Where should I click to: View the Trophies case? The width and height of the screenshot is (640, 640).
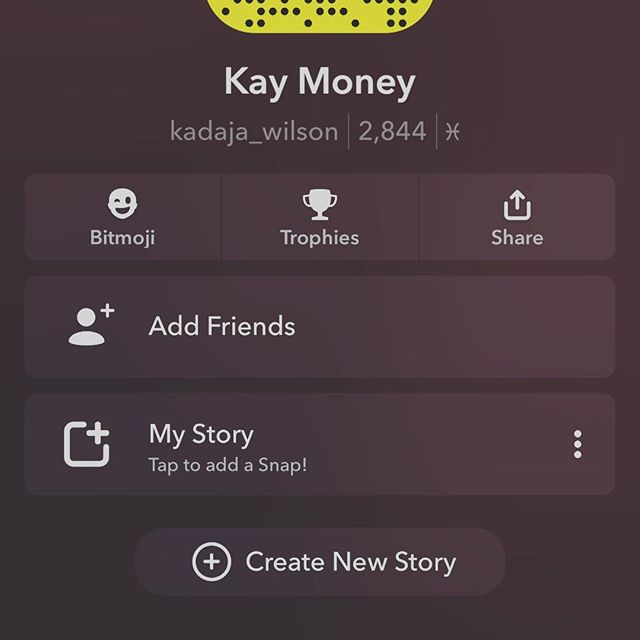[319, 218]
